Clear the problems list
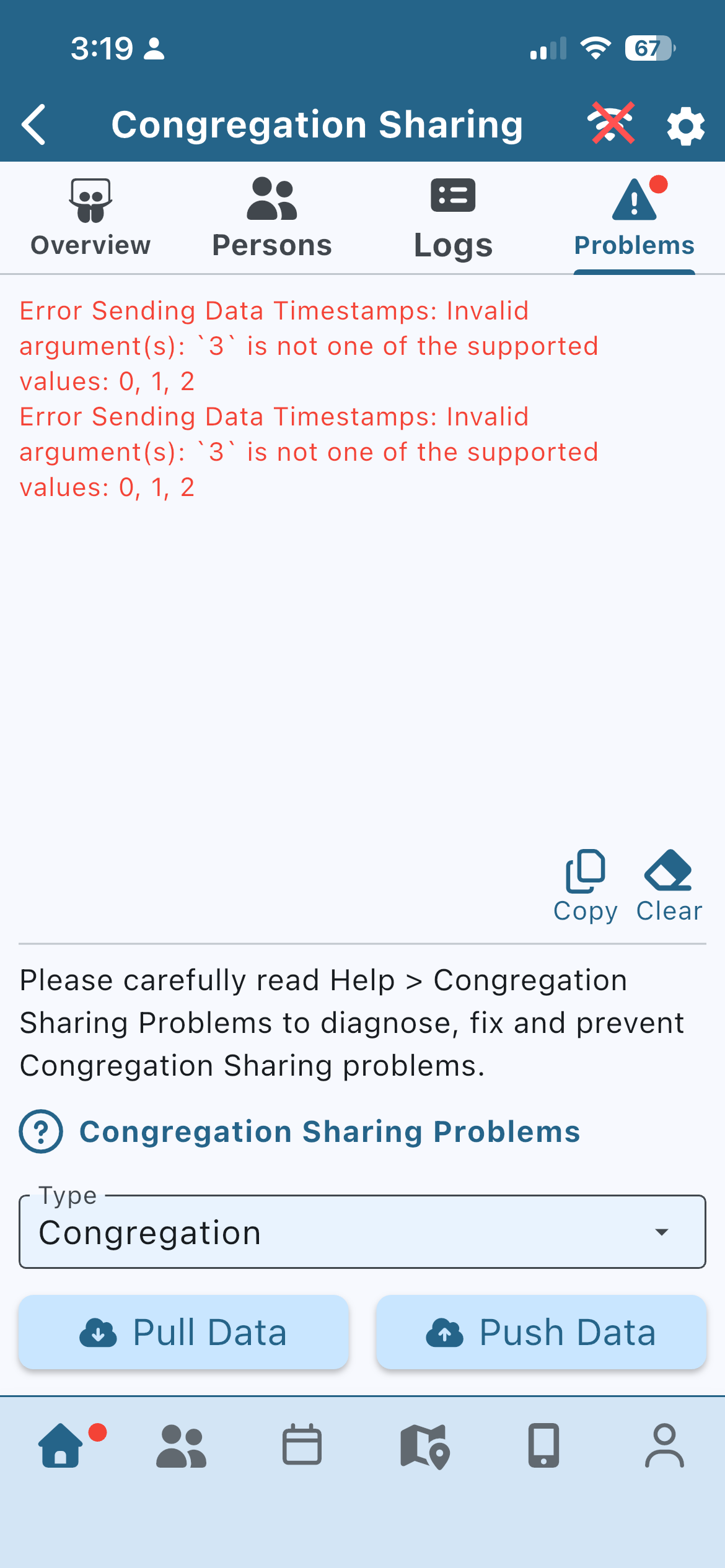725x1568 pixels. click(669, 886)
